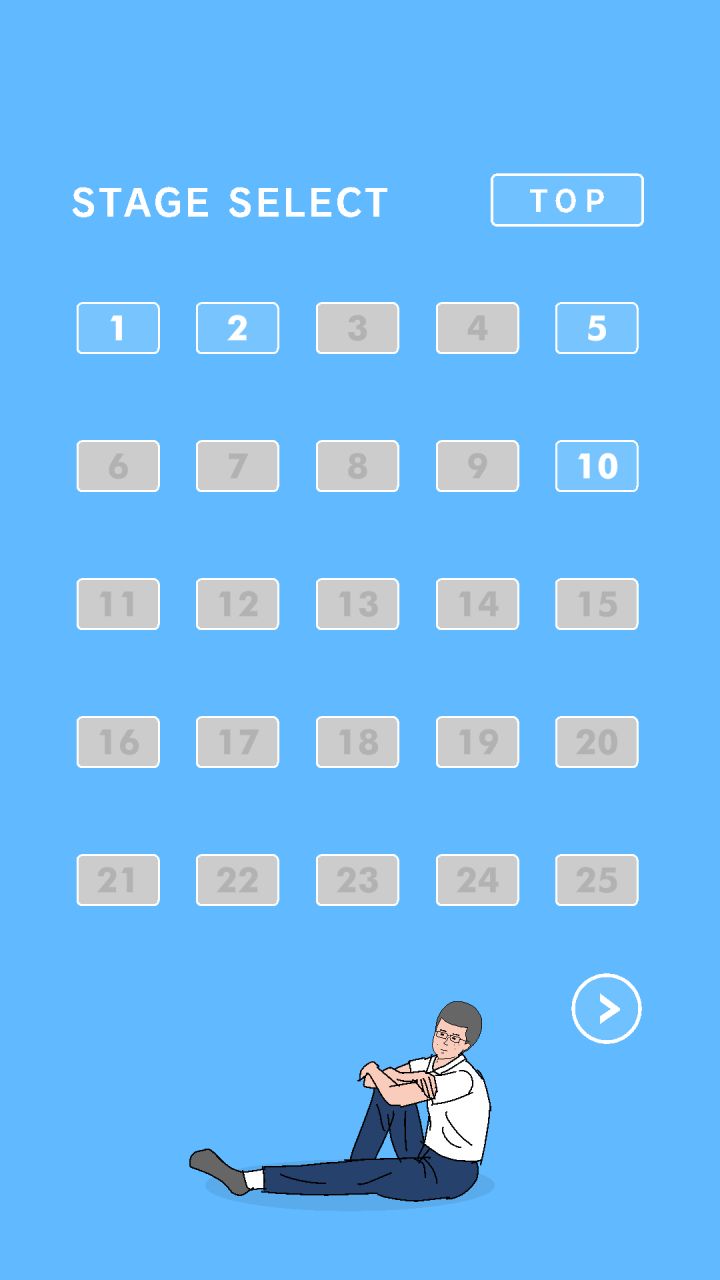Viewport: 720px width, 1280px height.
Task: Click stage 25
Action: pos(596,880)
